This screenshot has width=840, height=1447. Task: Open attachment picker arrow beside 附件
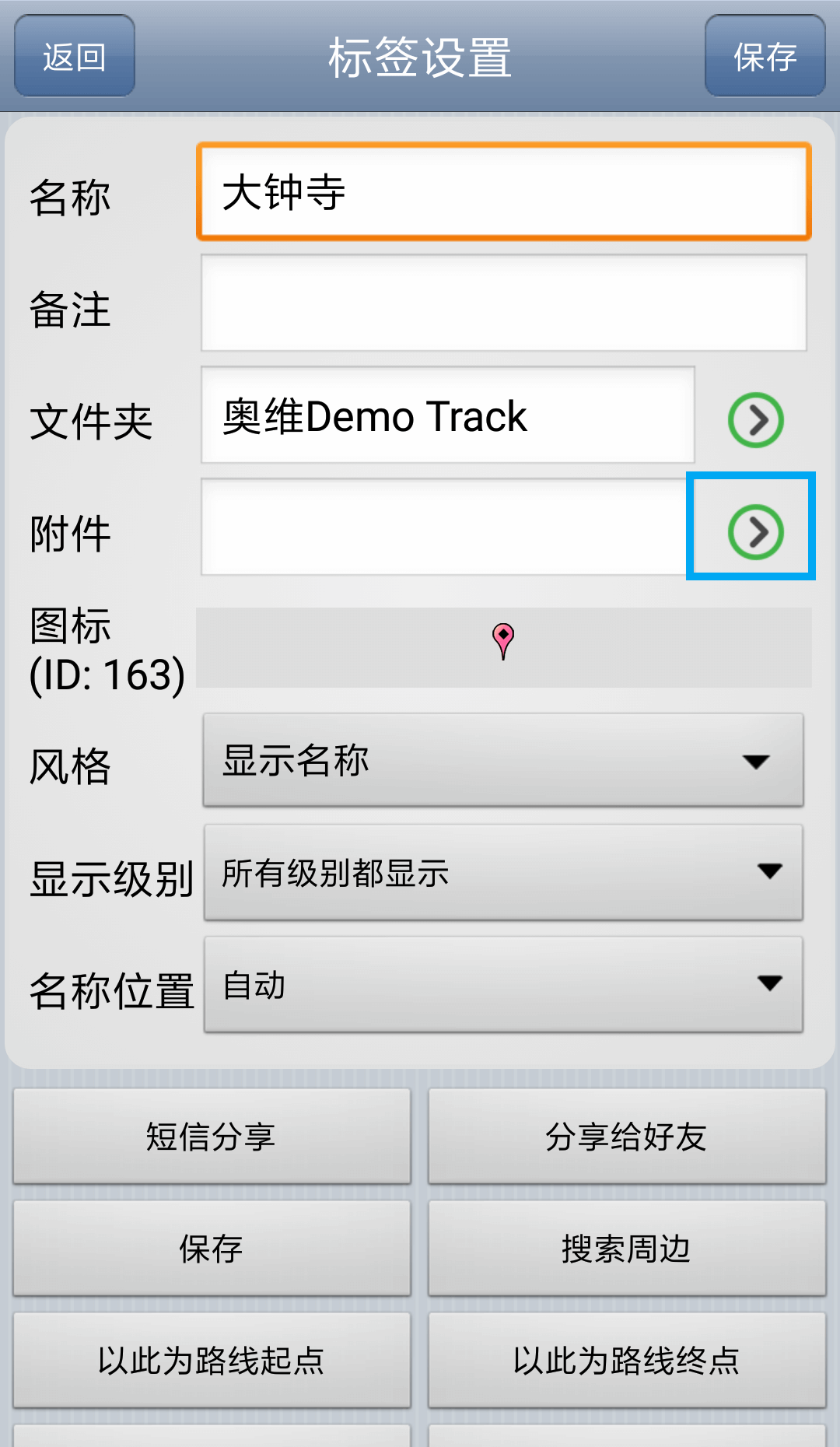tap(755, 532)
